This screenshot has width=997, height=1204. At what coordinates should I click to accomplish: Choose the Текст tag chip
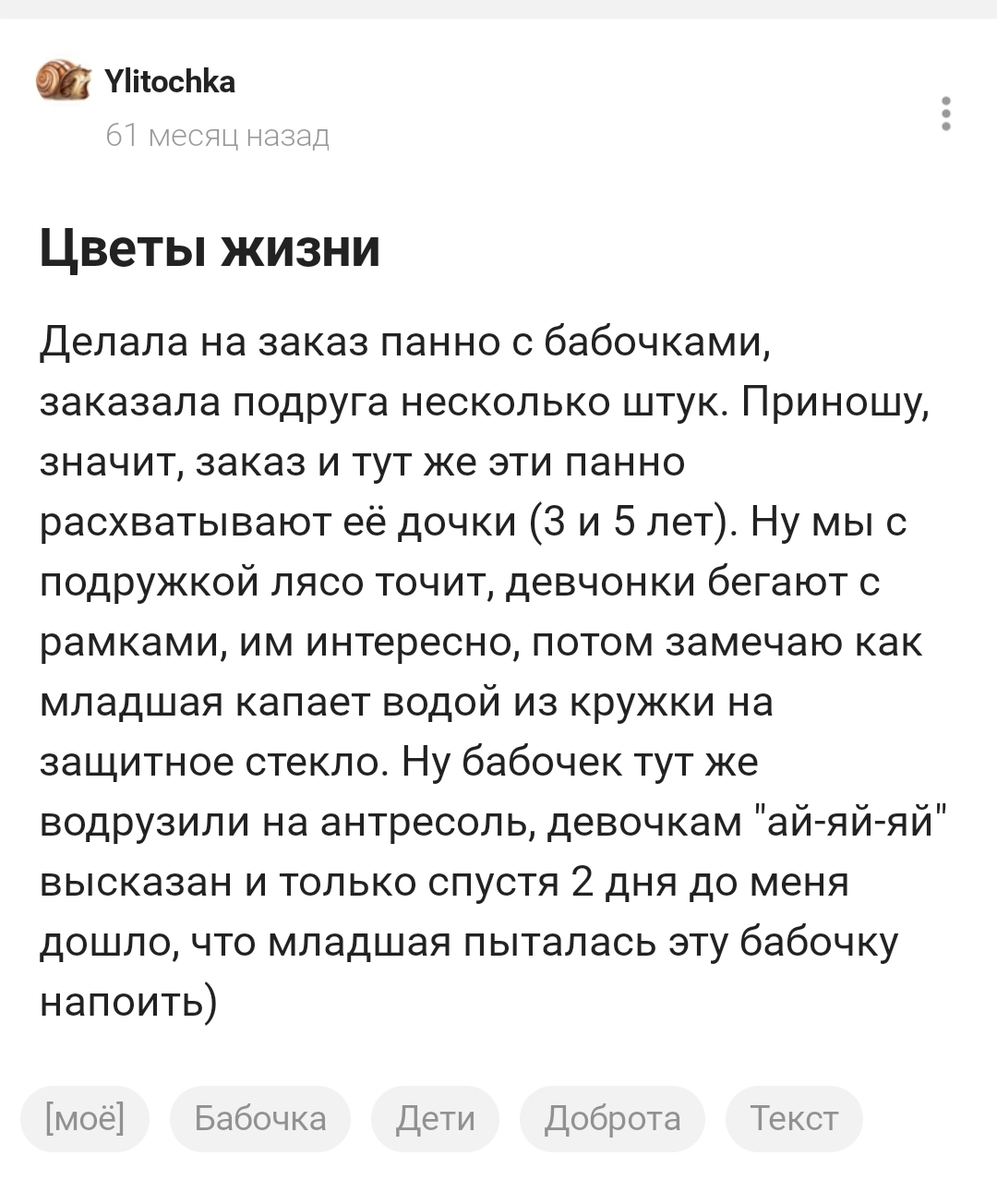[794, 1119]
